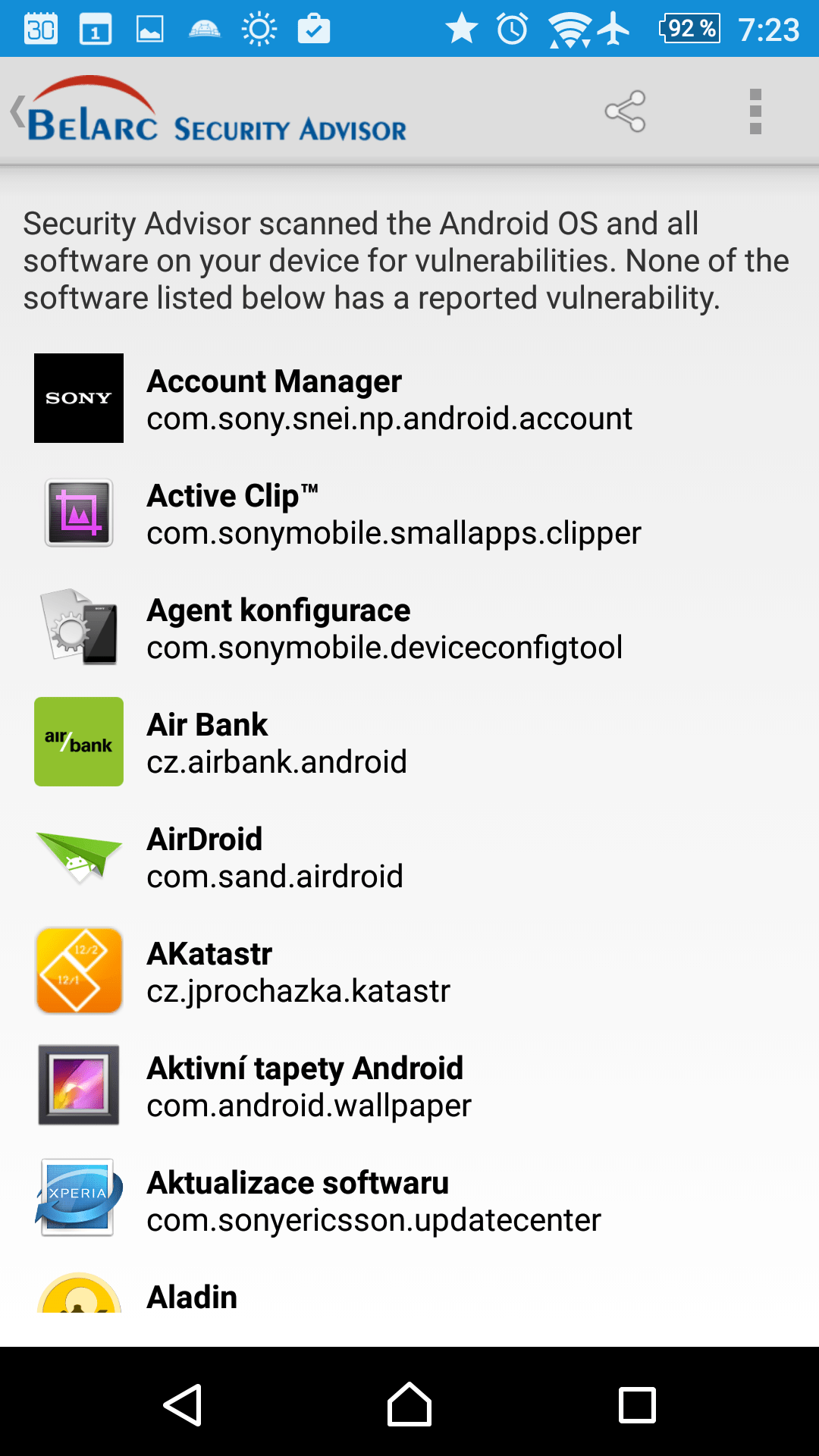
Task: View AirDroid app entry
Action: coord(409,857)
